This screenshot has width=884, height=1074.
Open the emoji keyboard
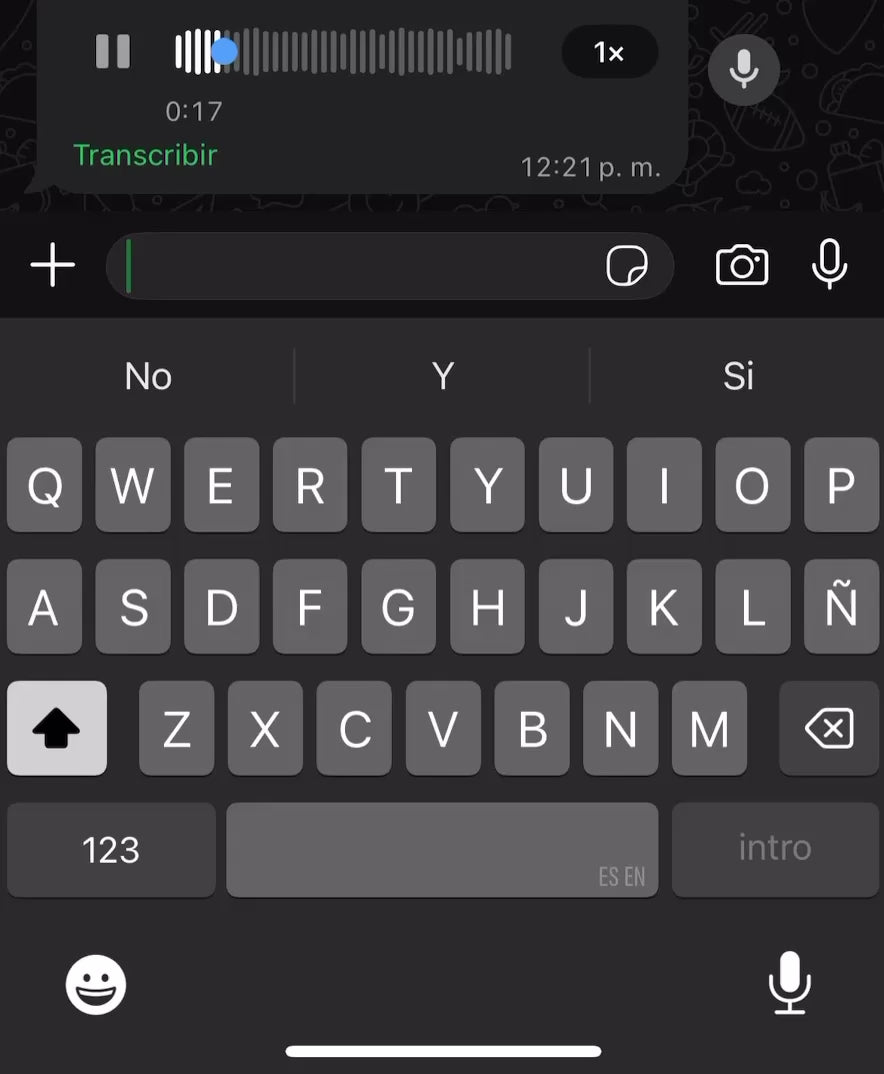96,985
